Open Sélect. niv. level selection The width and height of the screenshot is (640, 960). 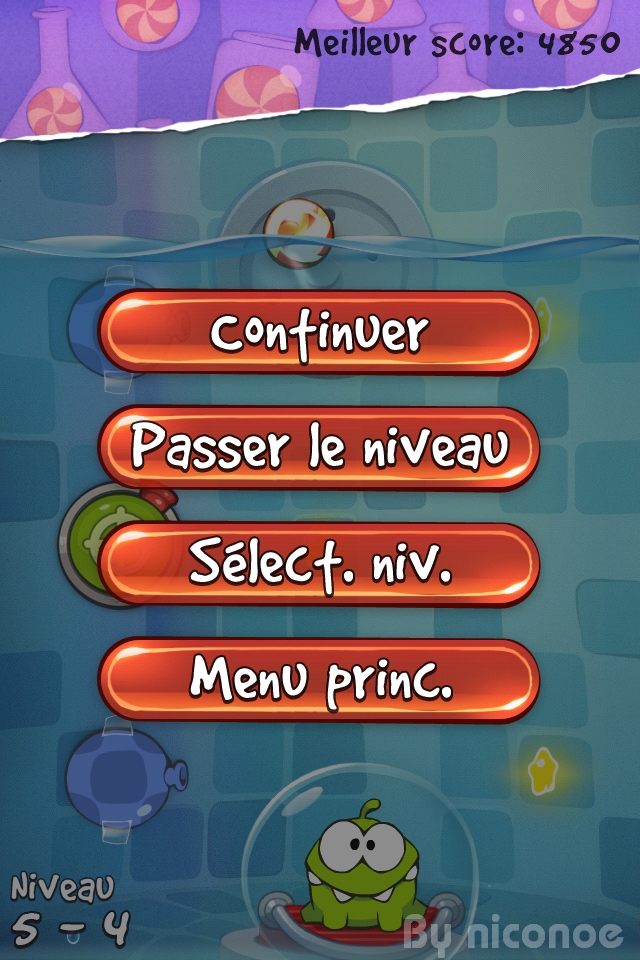point(319,564)
